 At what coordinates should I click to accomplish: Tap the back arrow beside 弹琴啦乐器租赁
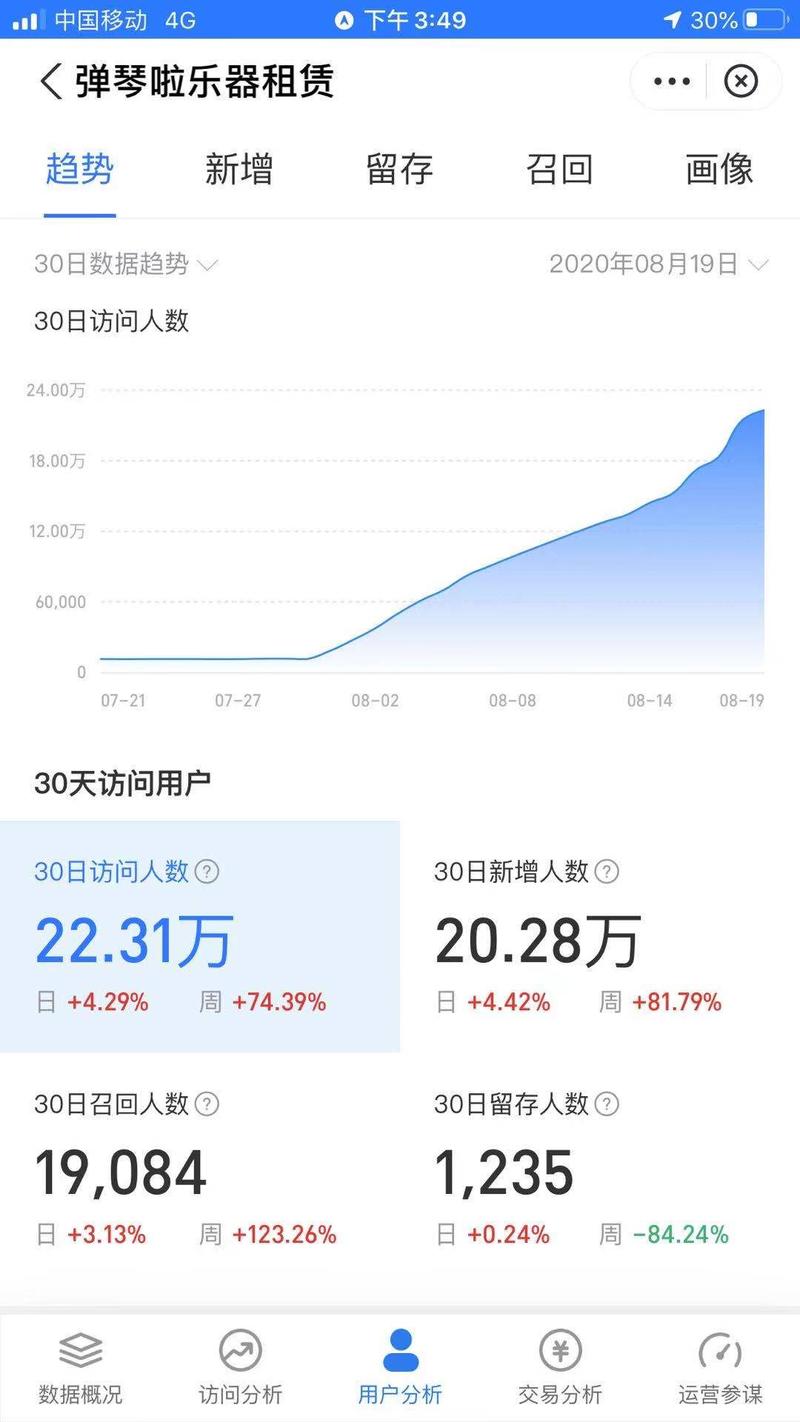(x=48, y=81)
